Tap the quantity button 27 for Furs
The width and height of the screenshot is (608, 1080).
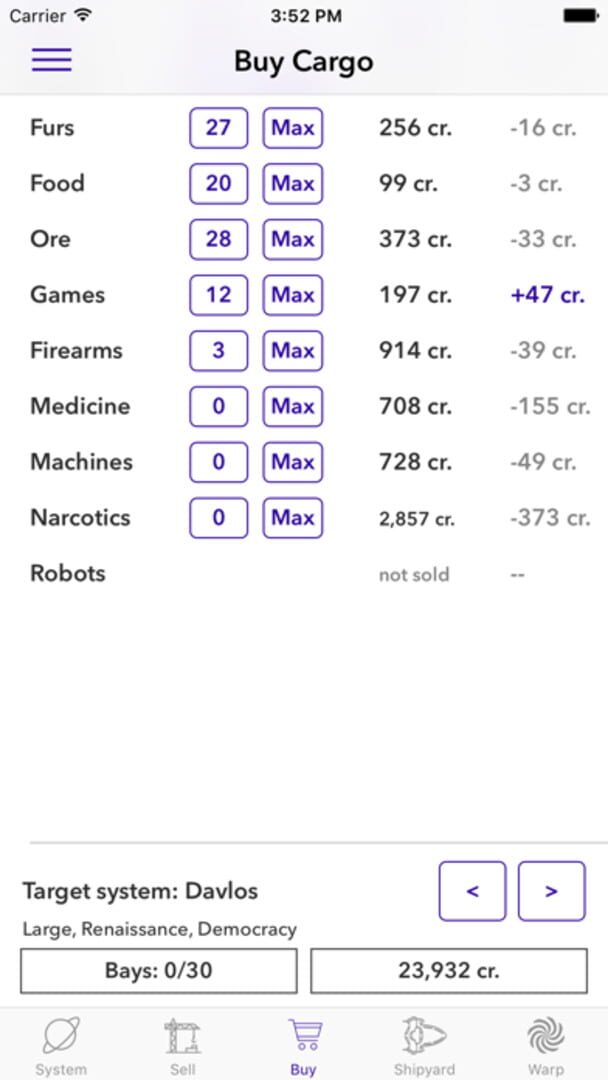218,128
